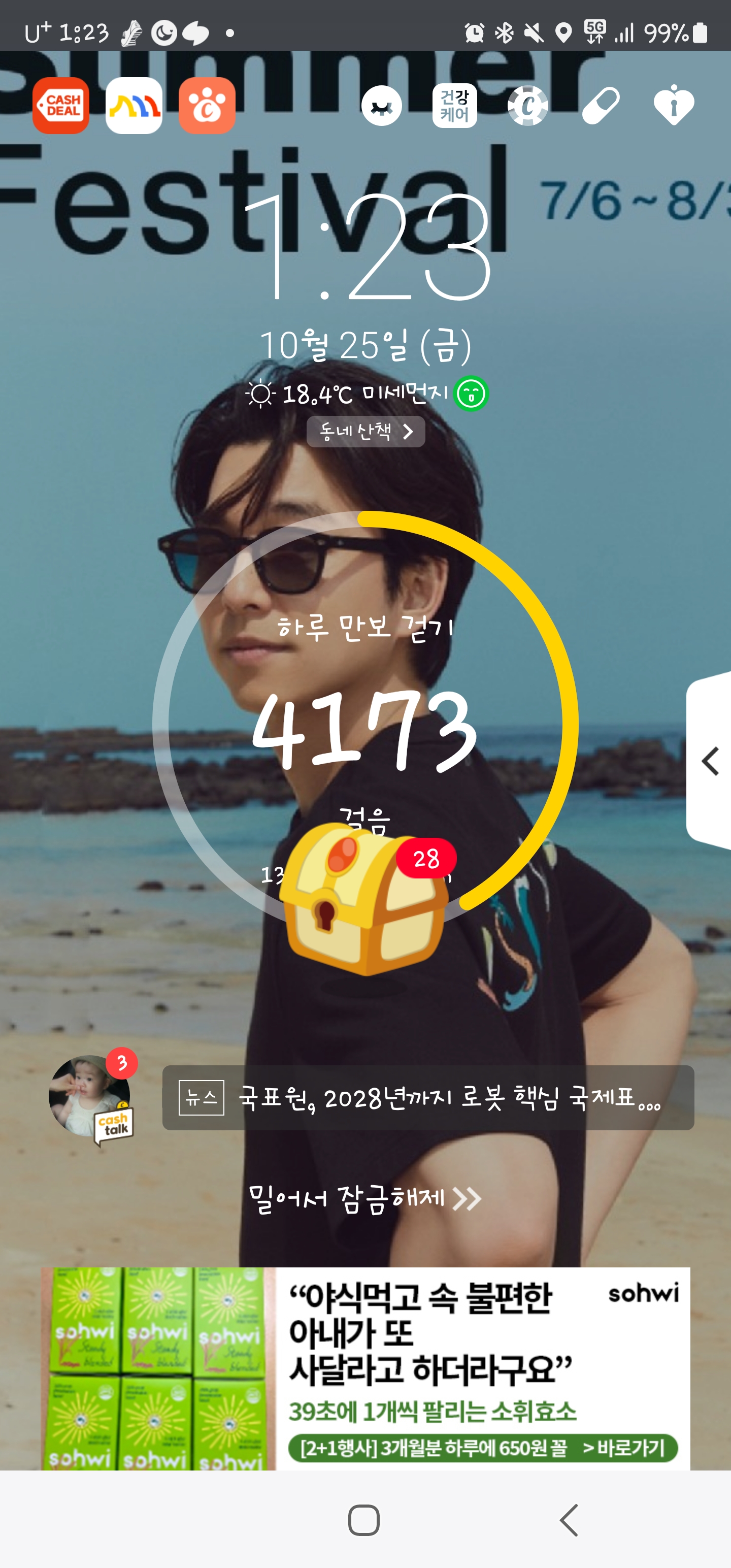Open the Cash Deal shortcut

(61, 106)
